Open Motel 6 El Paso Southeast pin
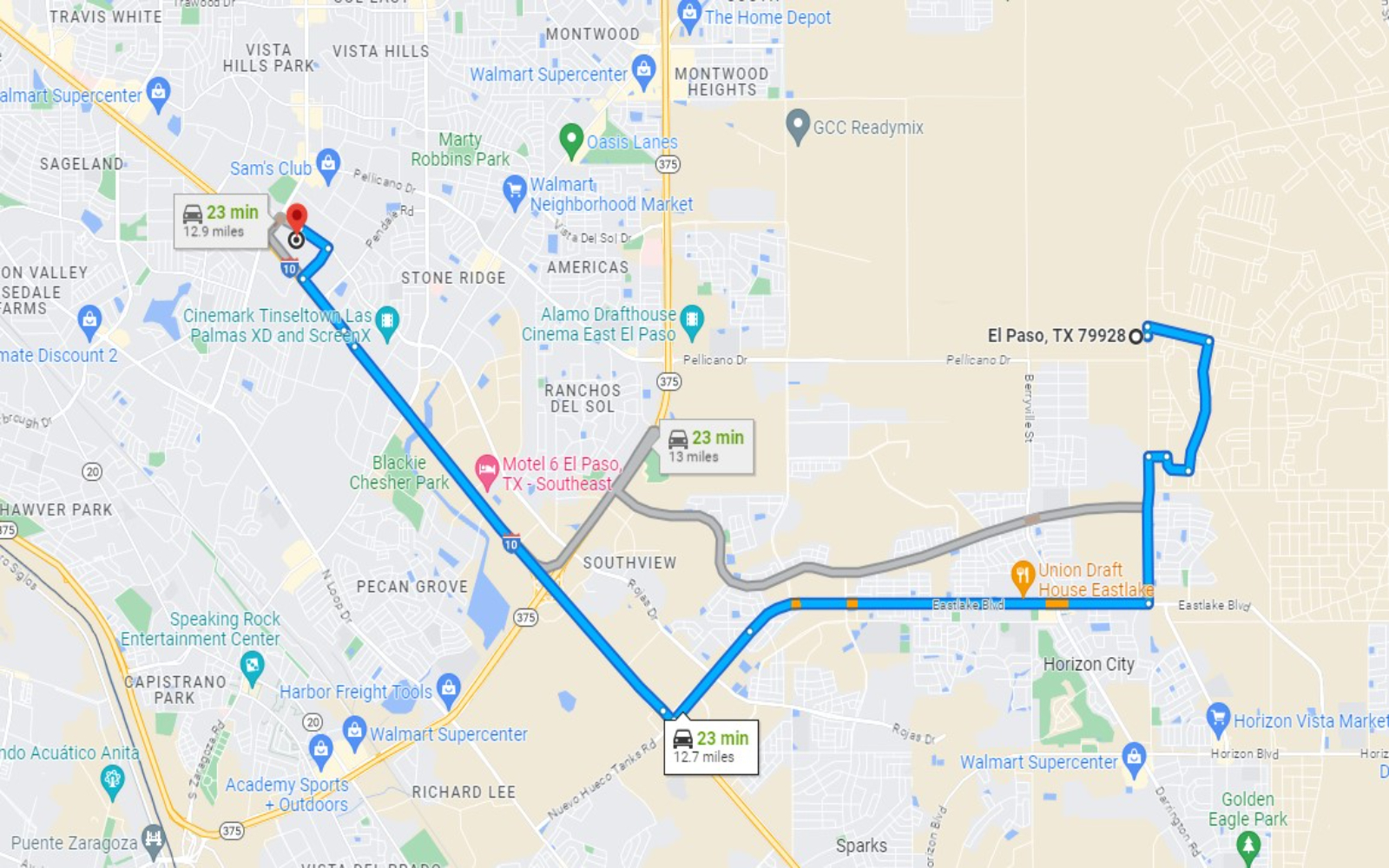Screen dimensions: 1389x868 [487, 470]
